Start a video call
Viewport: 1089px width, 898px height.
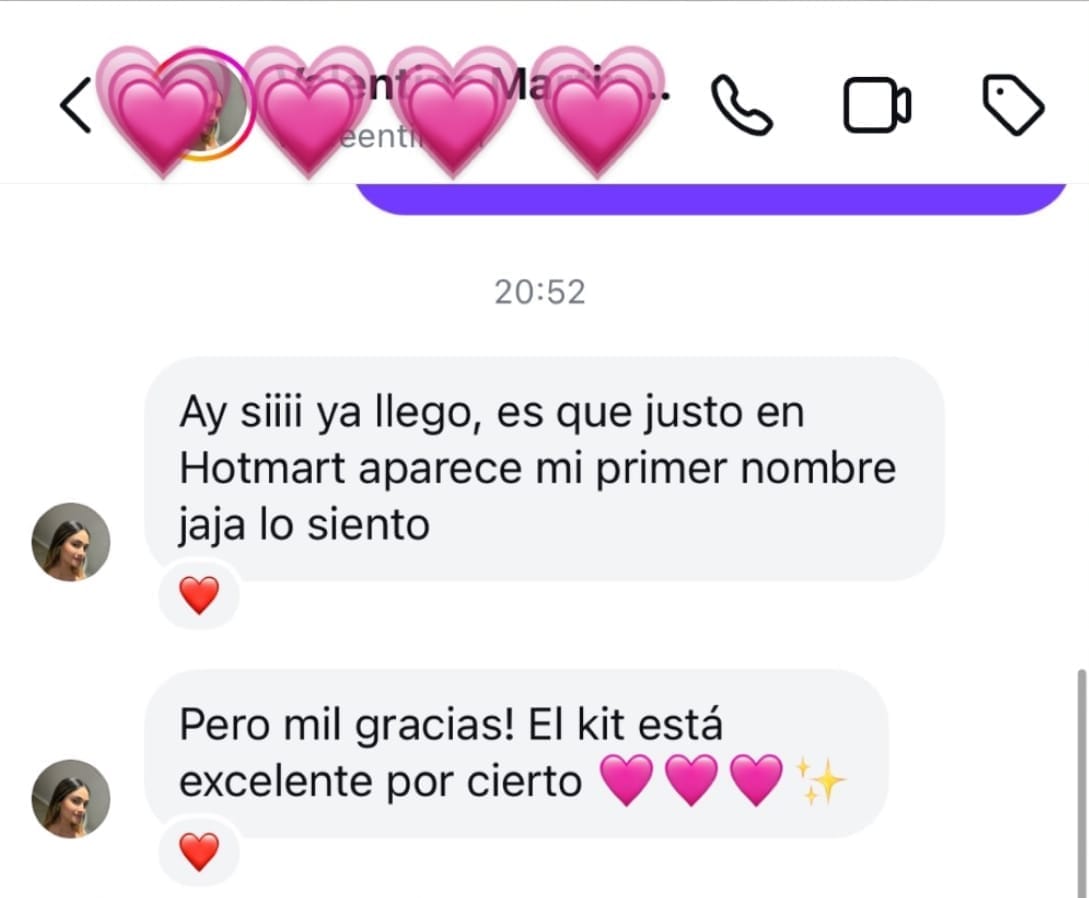877,105
